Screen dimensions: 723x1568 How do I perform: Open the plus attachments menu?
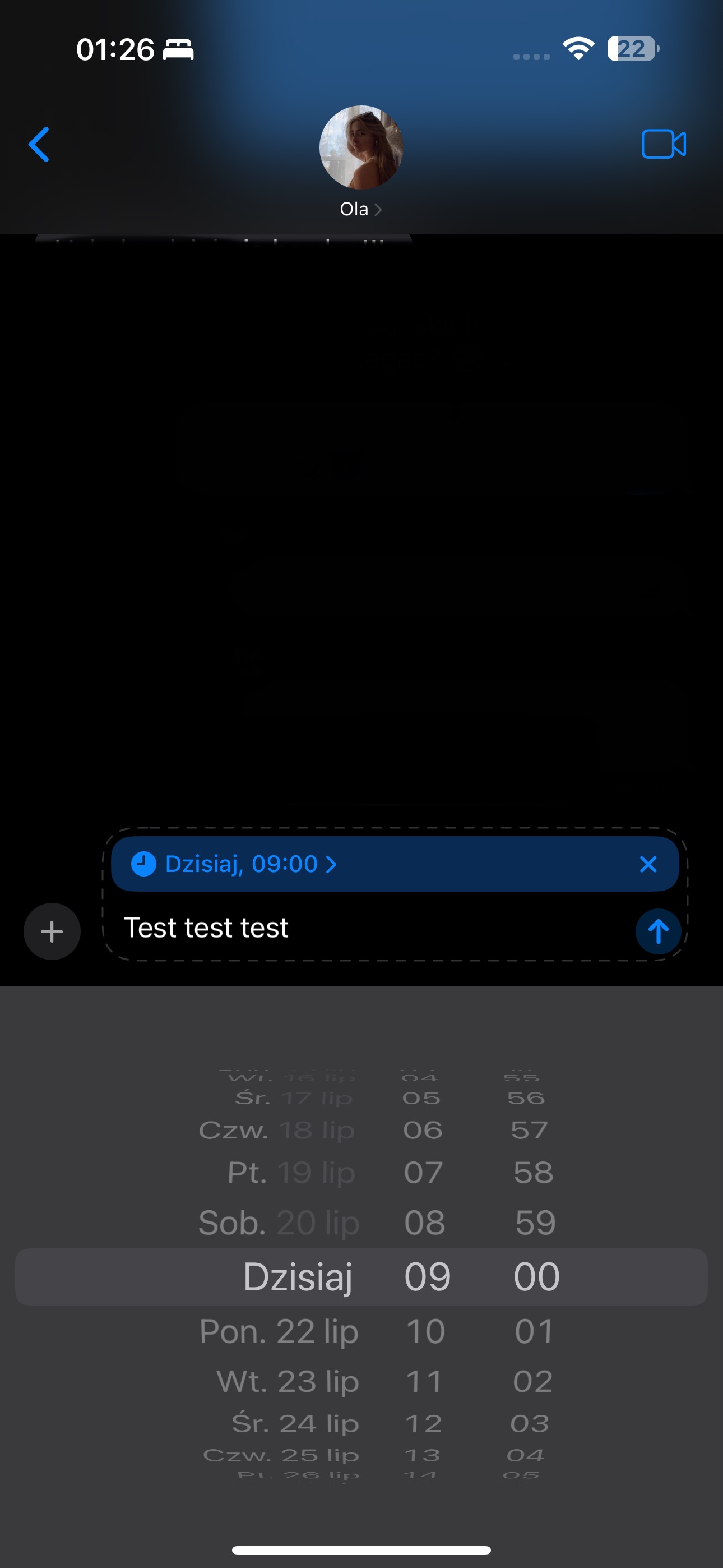click(52, 931)
